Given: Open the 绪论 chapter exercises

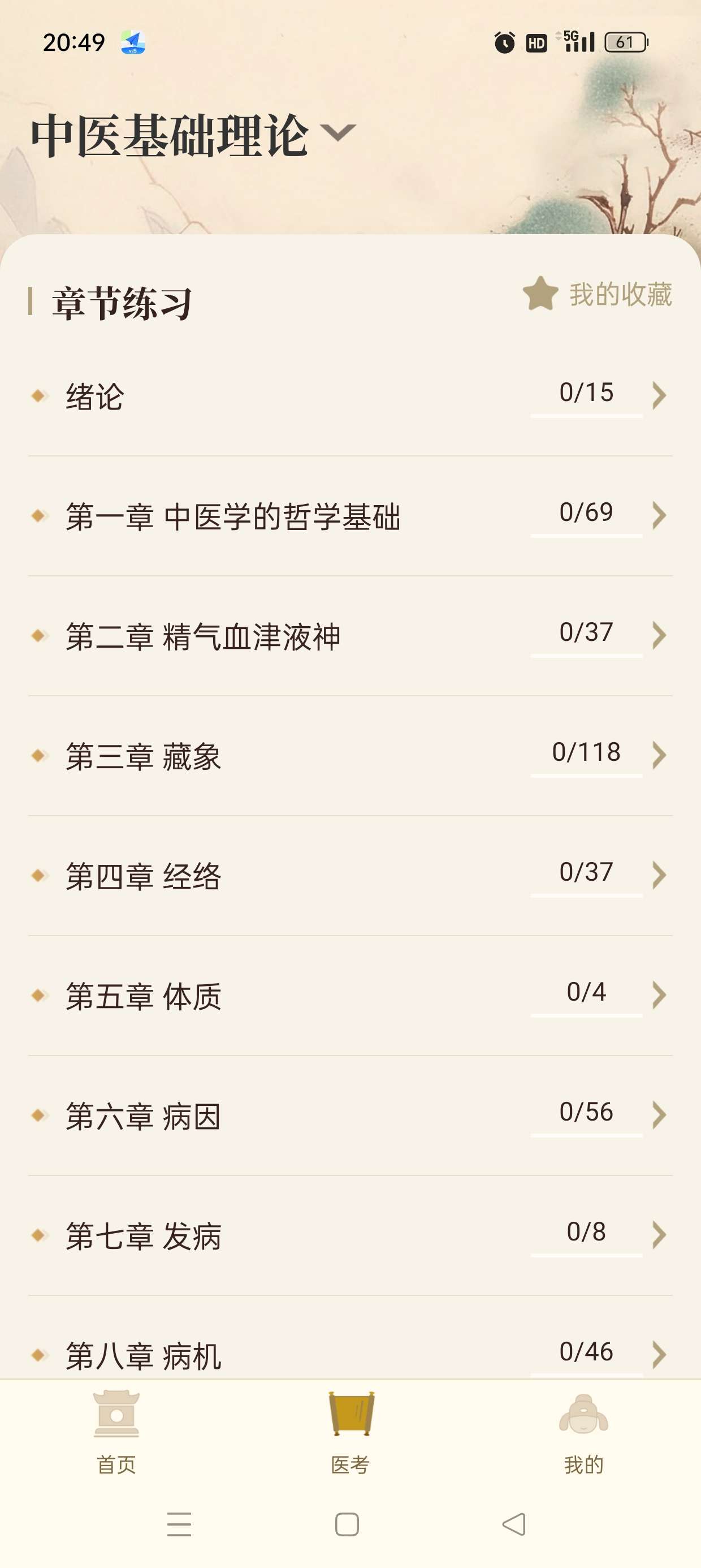Looking at the screenshot, I should click(x=350, y=397).
